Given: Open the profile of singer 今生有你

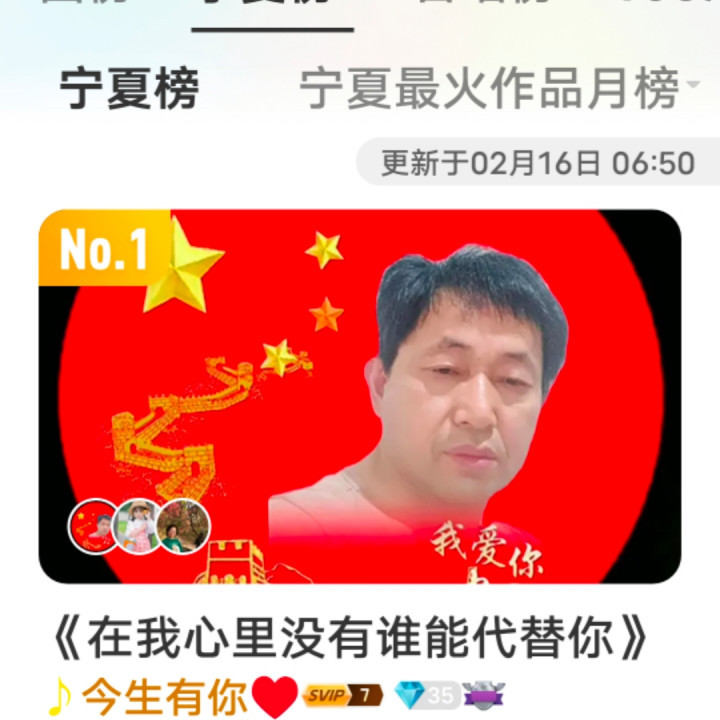Looking at the screenshot, I should point(163,695).
